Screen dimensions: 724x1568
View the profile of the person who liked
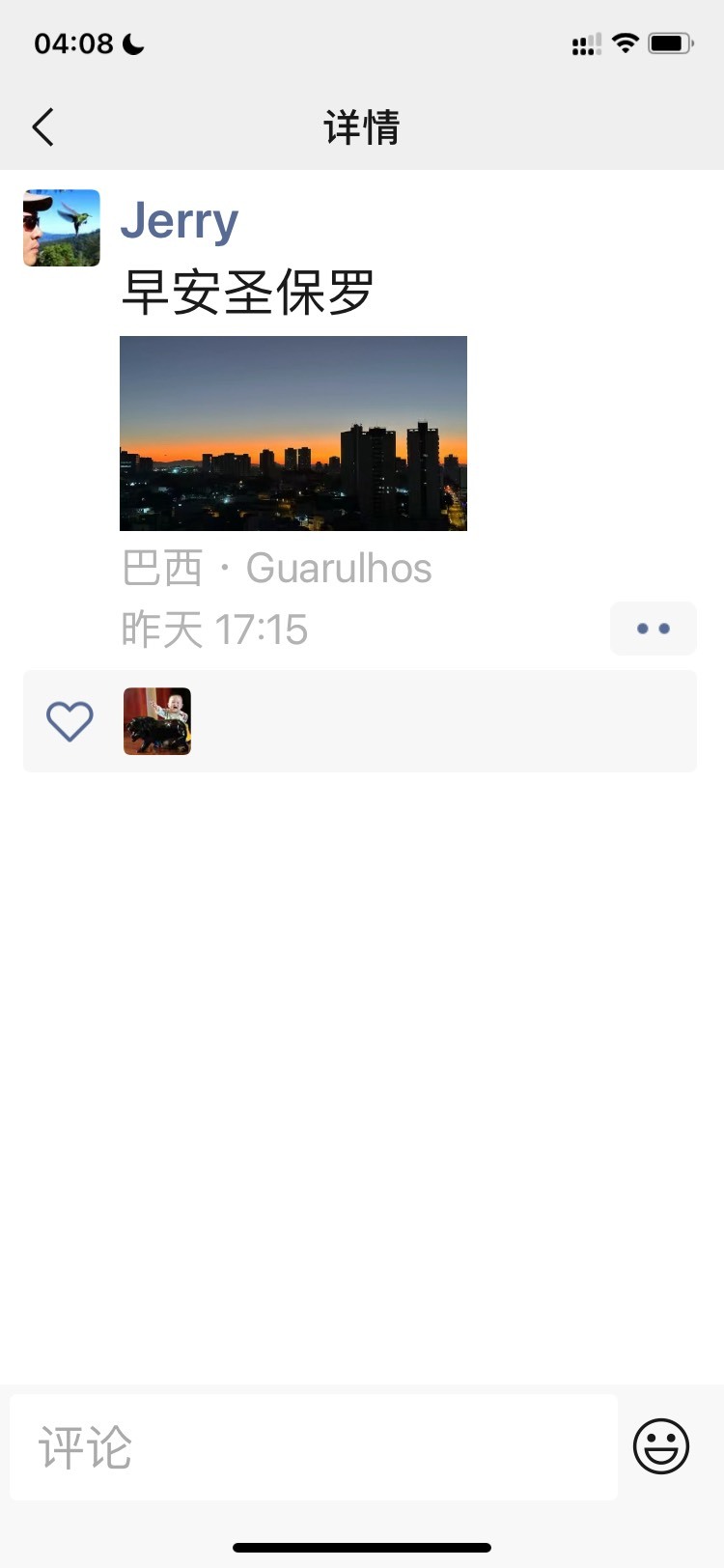click(157, 721)
